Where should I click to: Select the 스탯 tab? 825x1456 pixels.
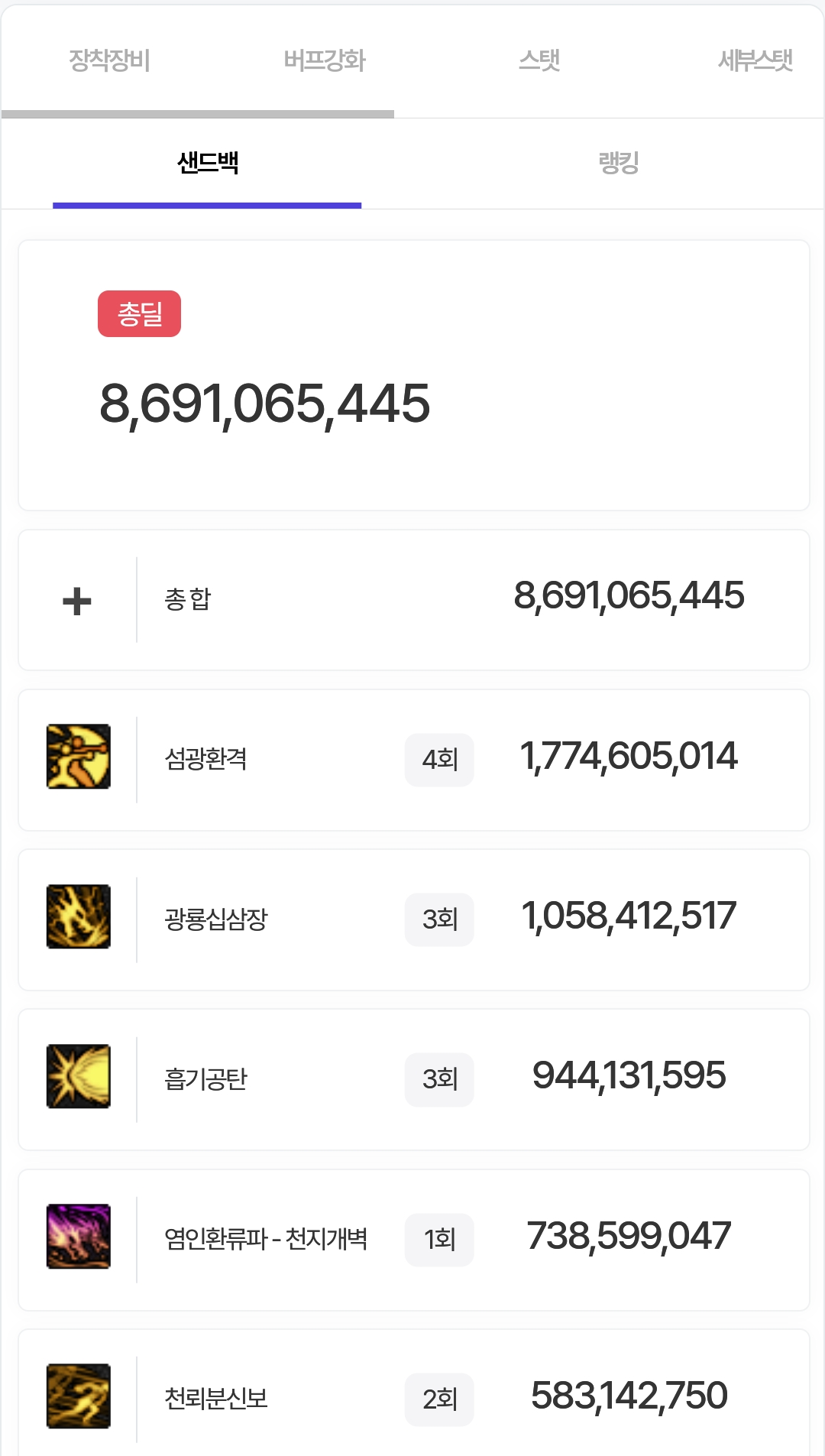click(x=539, y=60)
